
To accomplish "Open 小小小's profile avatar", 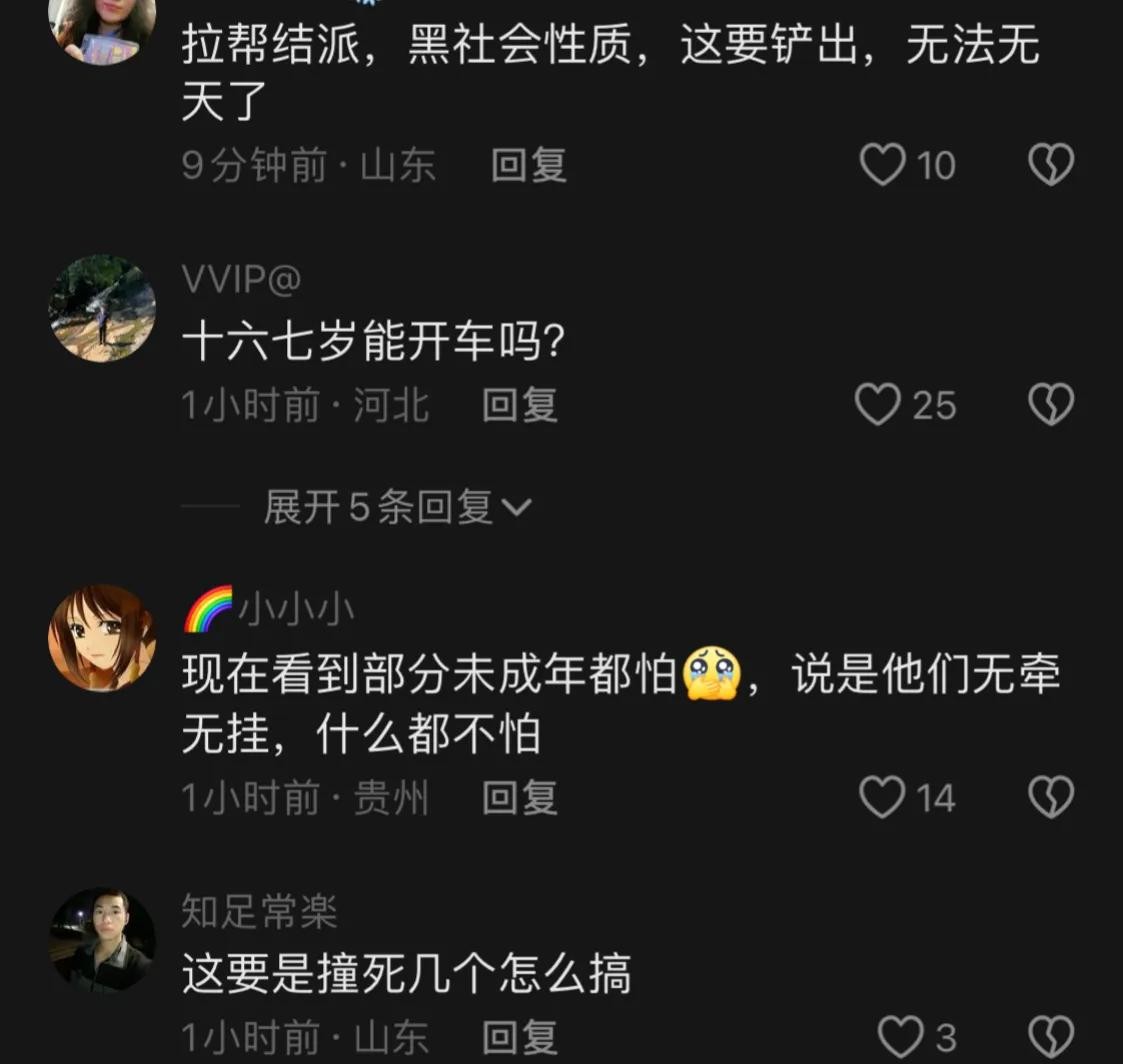I will point(102,638).
